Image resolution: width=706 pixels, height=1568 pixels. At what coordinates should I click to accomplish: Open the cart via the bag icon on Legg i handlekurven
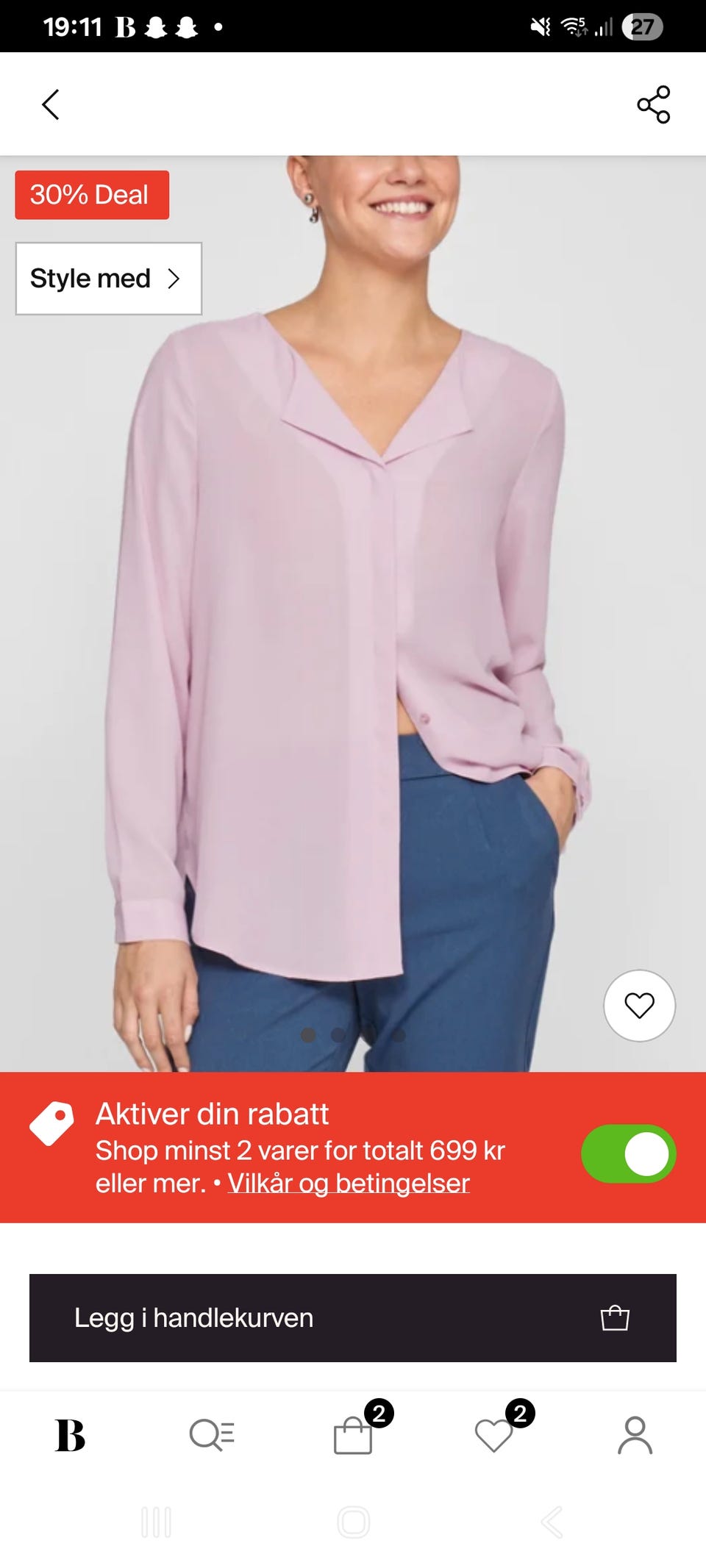click(x=615, y=1317)
